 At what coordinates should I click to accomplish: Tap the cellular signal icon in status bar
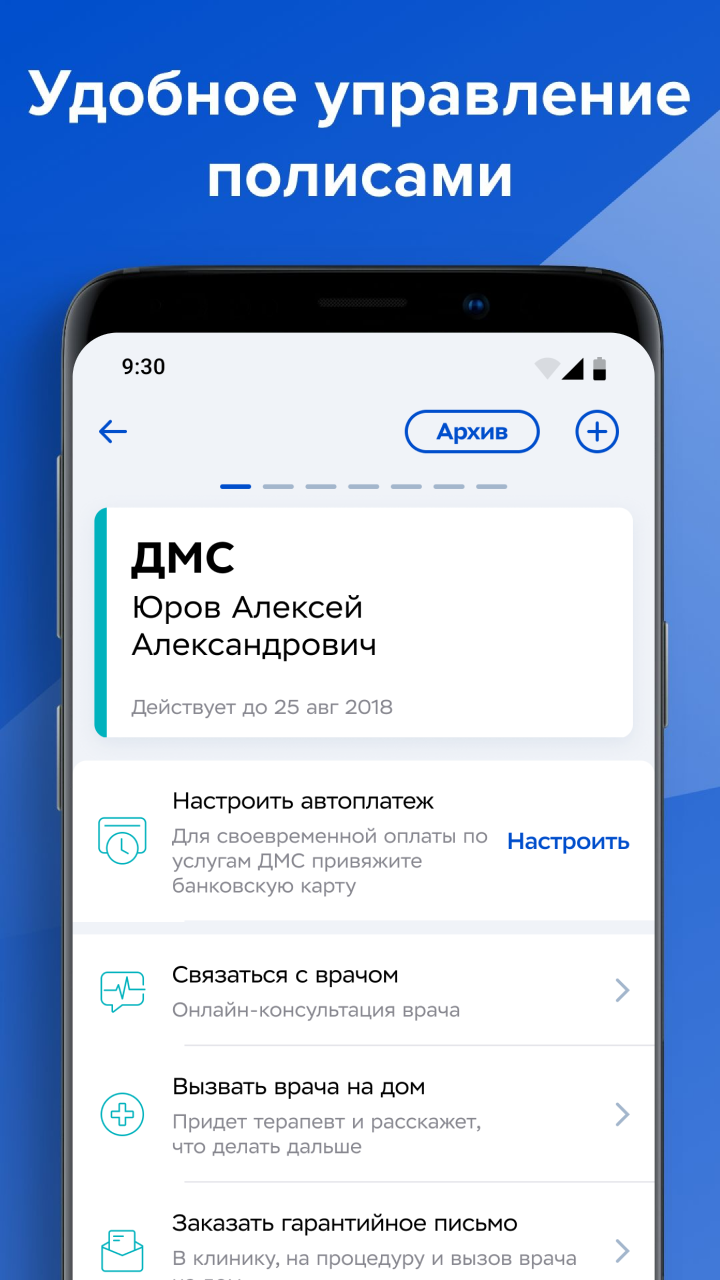click(574, 368)
